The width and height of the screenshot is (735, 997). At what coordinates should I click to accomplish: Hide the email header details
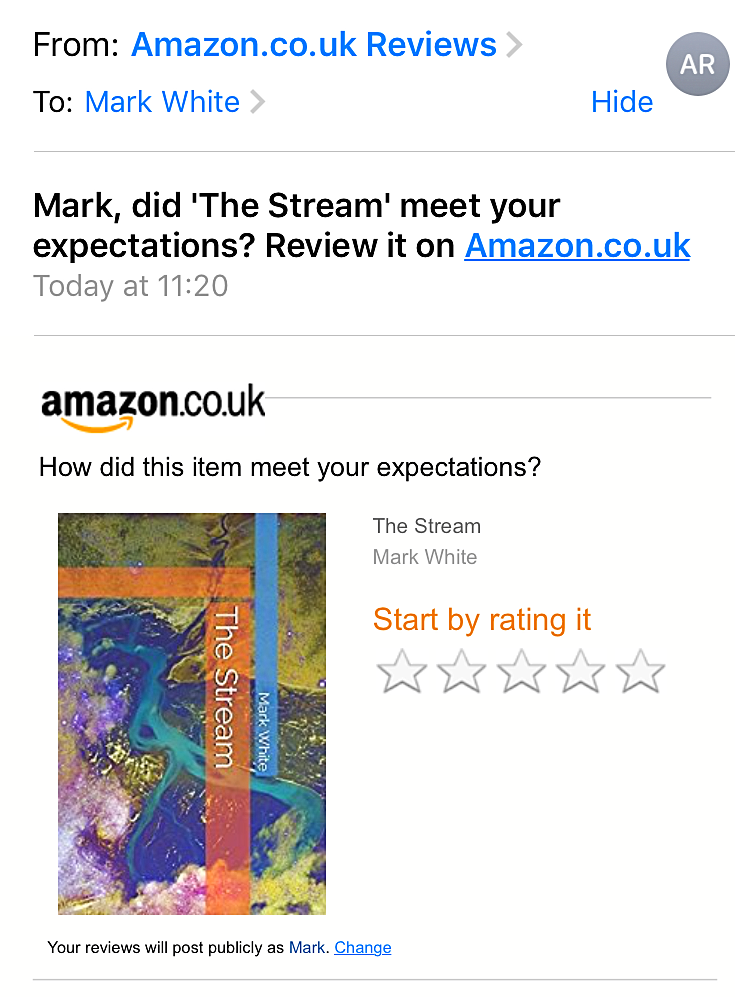point(622,102)
